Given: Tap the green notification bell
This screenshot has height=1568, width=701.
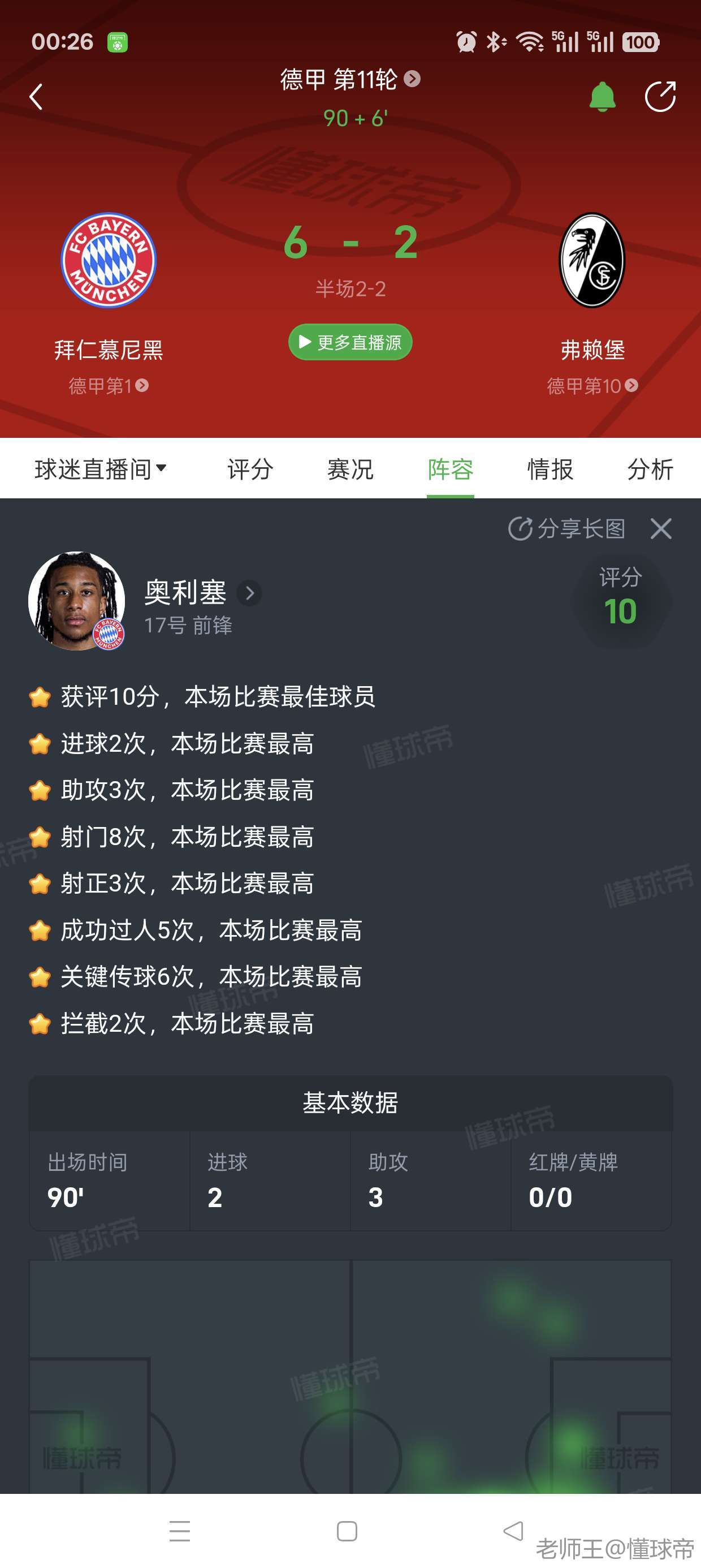Looking at the screenshot, I should pyautogui.click(x=602, y=97).
